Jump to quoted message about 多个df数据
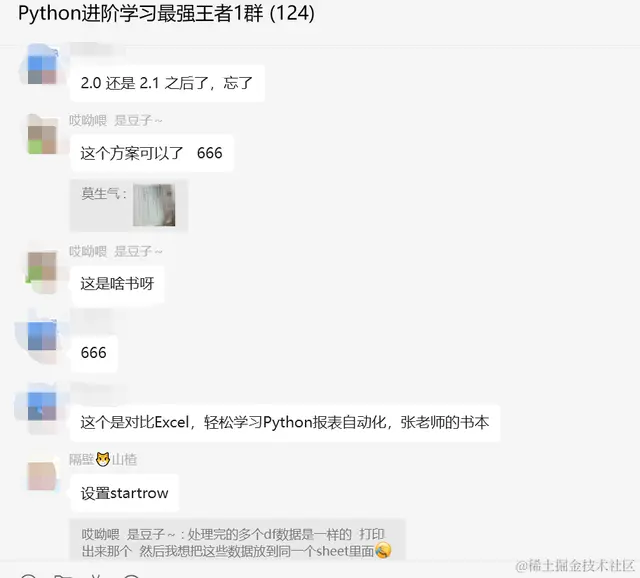The height and width of the screenshot is (578, 640). tap(237, 541)
